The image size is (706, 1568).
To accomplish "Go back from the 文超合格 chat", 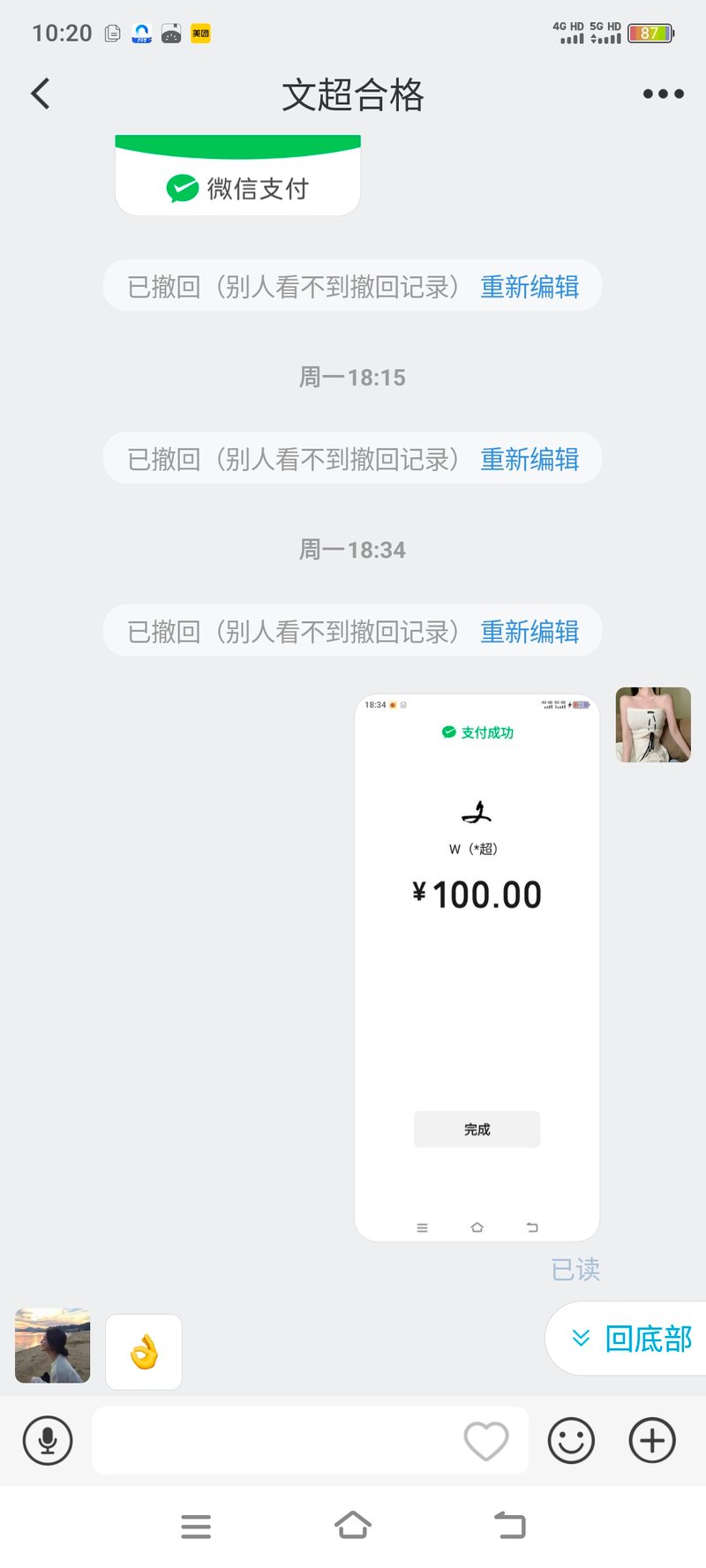I will (x=41, y=94).
